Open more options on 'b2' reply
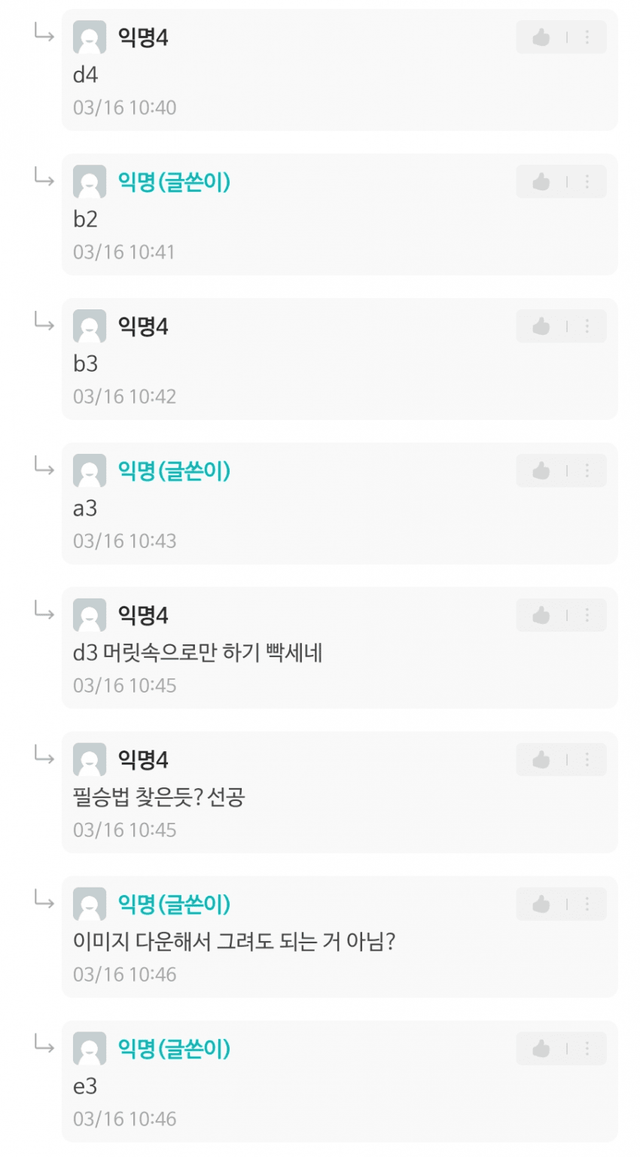The height and width of the screenshot is (1157, 640). click(x=587, y=182)
